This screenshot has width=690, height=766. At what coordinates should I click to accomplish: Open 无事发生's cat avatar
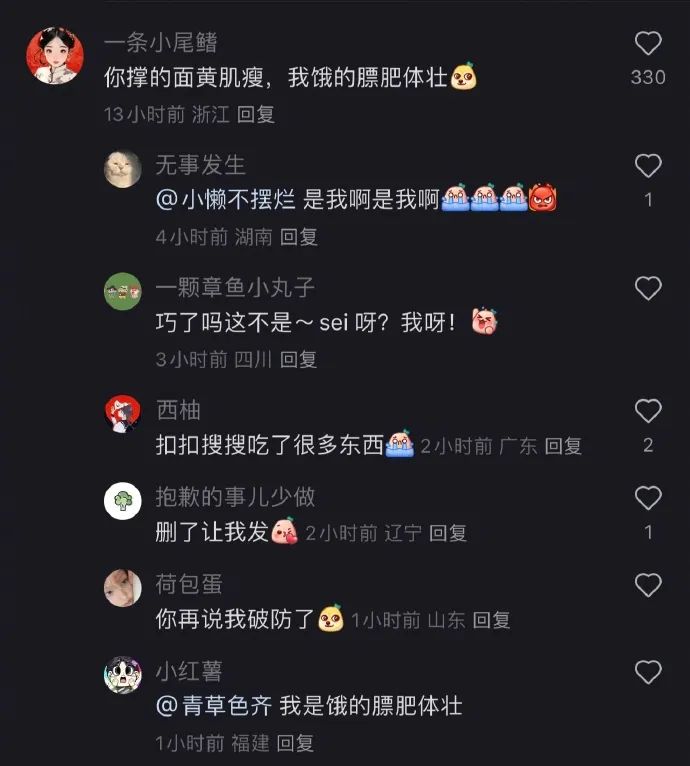click(x=123, y=168)
